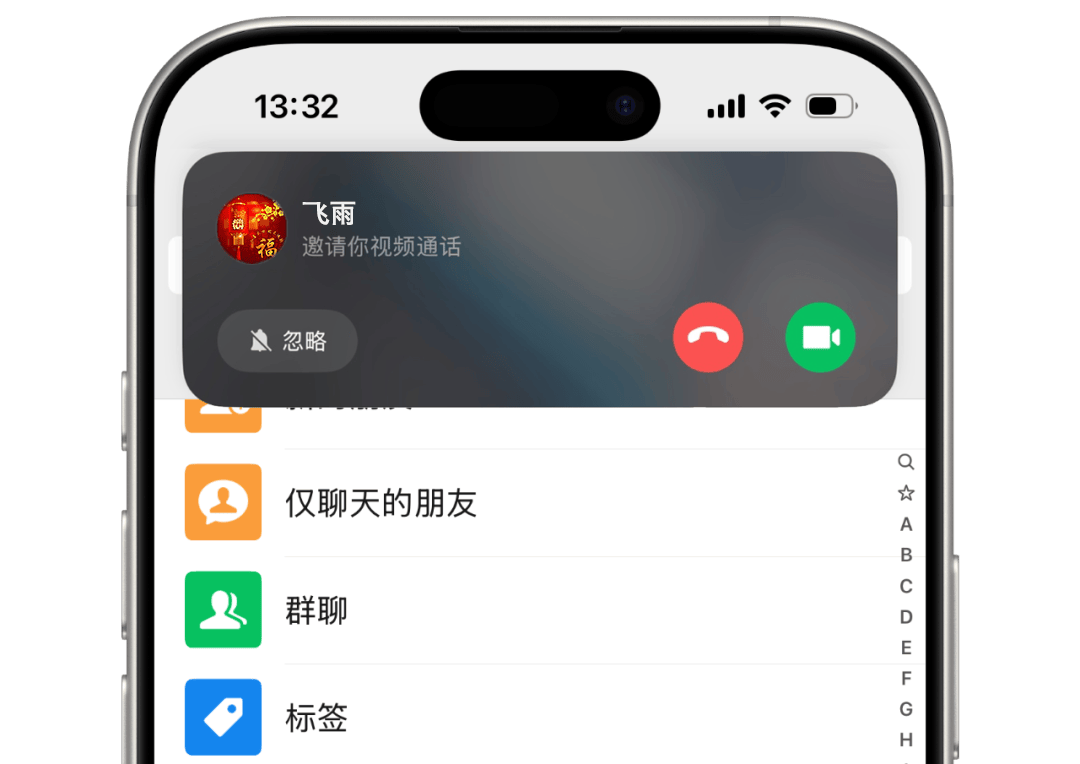Accept the video call from 飞雨
Screen dimensions: 1080x764
coord(820,338)
